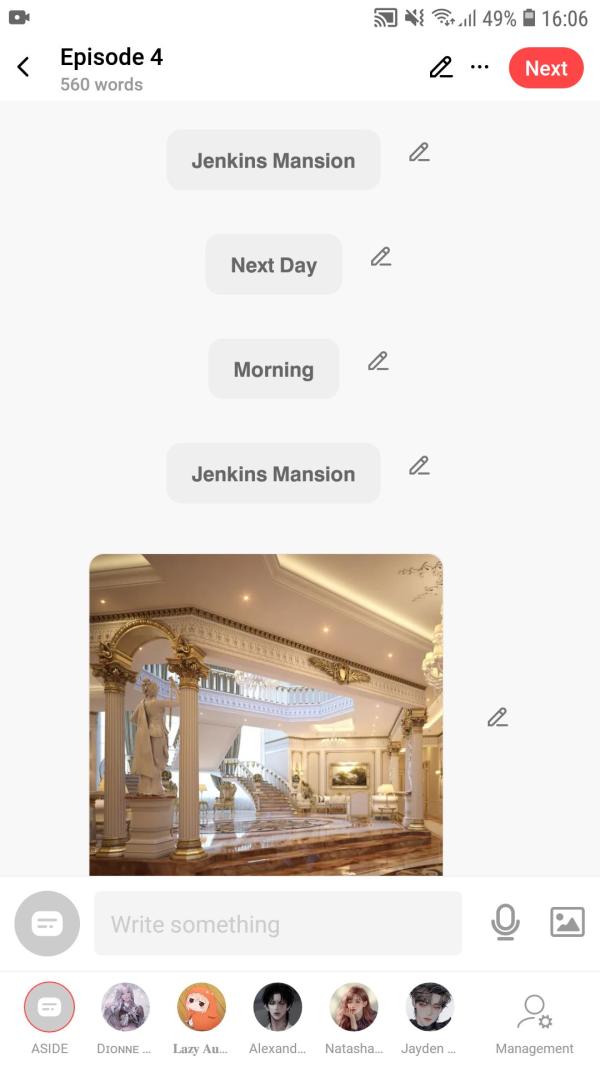Edit the Episode 4 title

pos(440,68)
